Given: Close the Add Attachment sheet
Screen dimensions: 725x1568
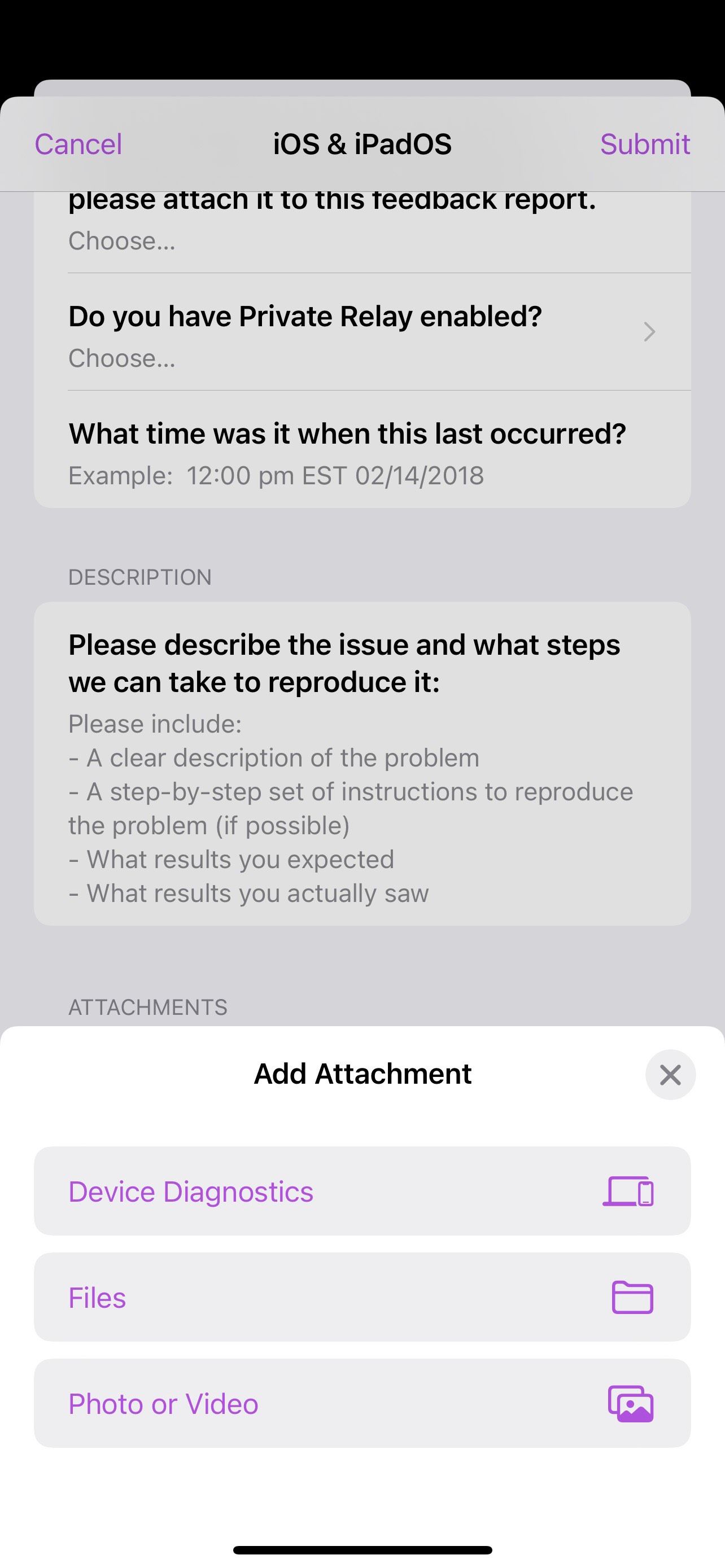Looking at the screenshot, I should click(670, 1075).
